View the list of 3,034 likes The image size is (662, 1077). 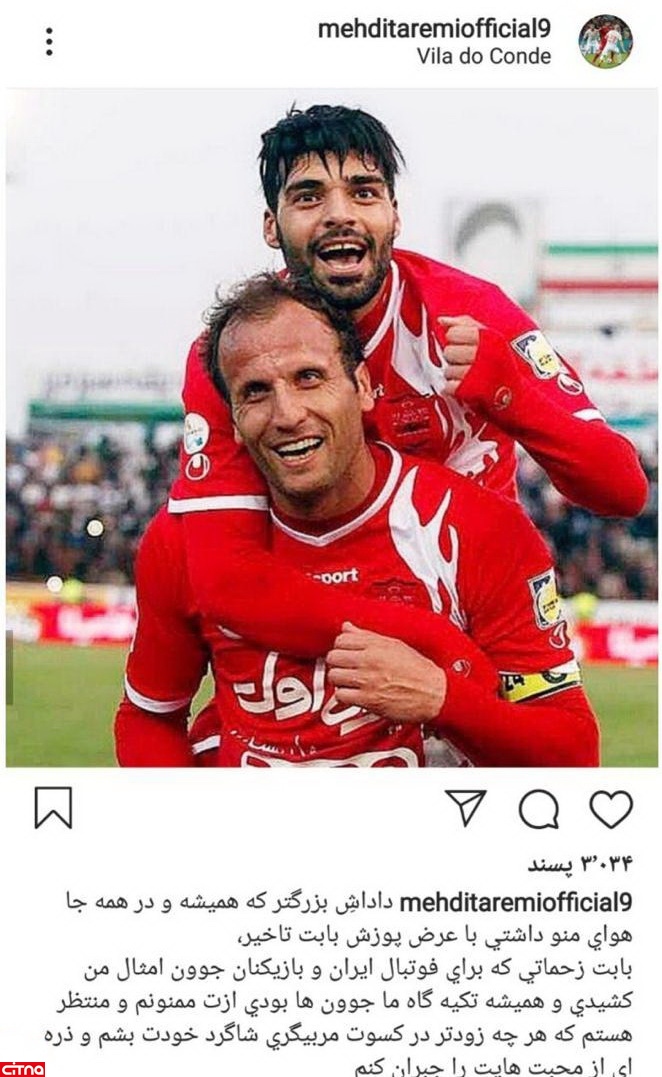[580, 863]
